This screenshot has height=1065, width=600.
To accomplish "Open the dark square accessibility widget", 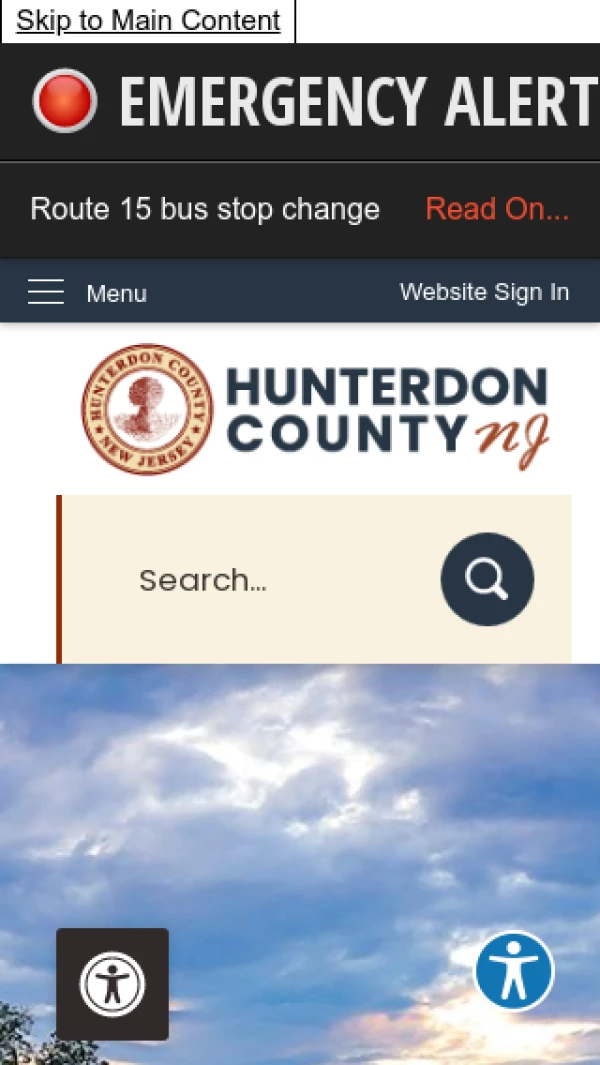I will pyautogui.click(x=112, y=984).
